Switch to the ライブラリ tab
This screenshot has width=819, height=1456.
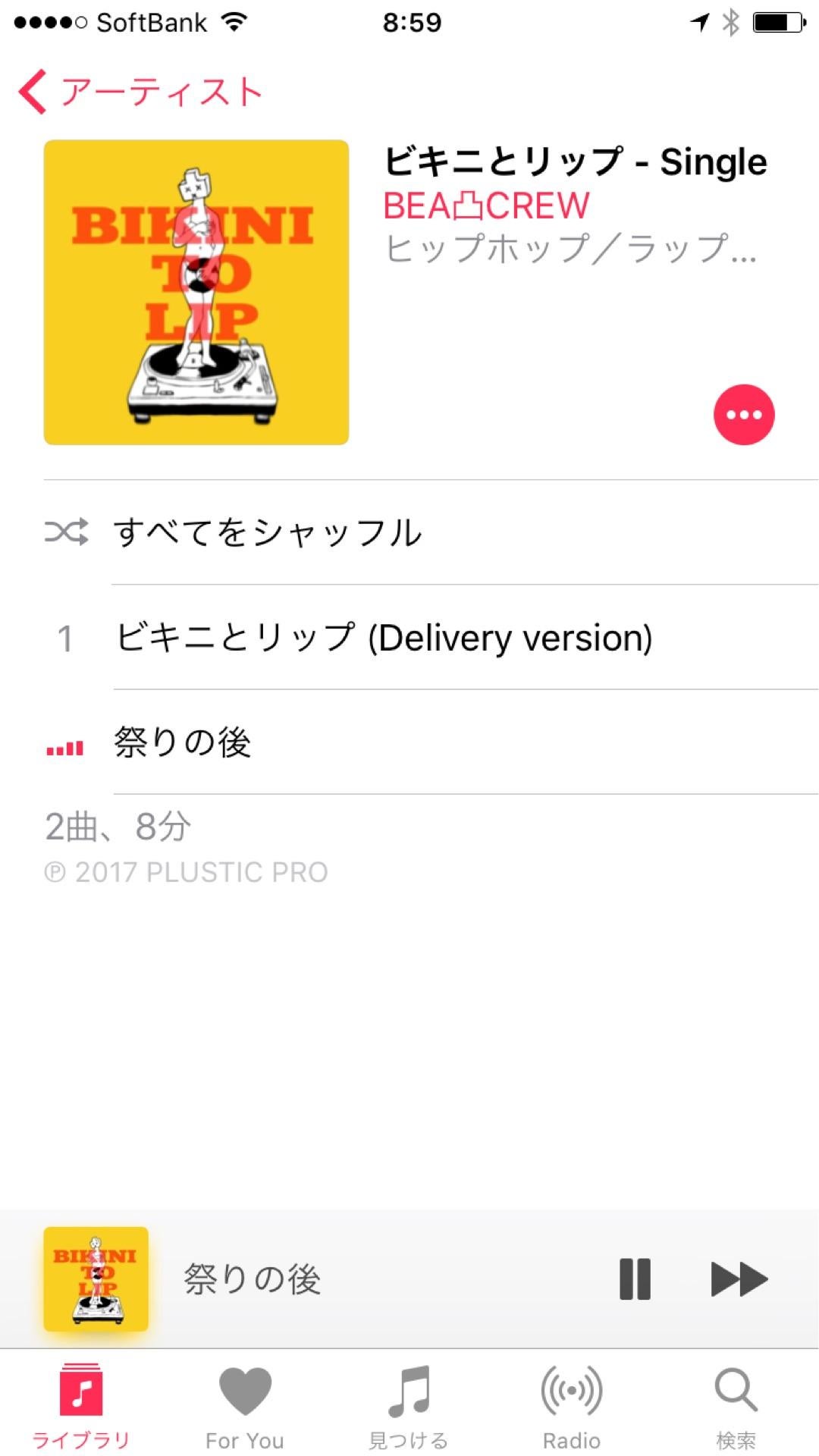pyautogui.click(x=81, y=1404)
